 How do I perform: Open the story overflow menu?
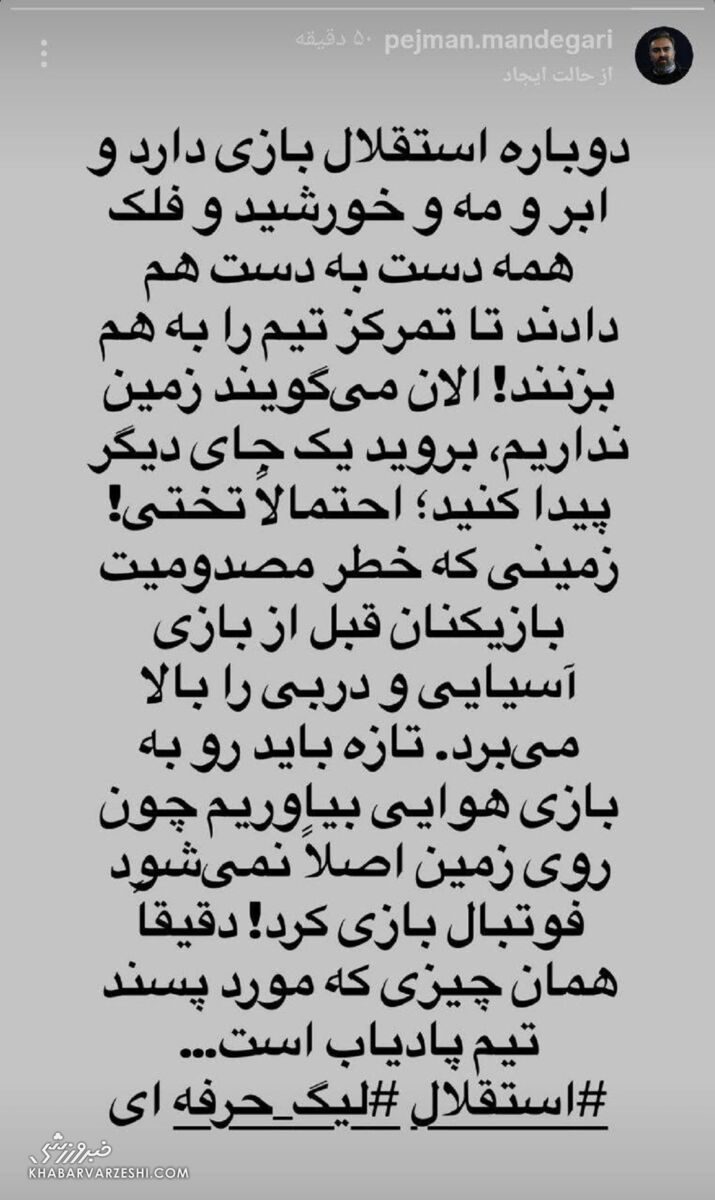click(43, 54)
